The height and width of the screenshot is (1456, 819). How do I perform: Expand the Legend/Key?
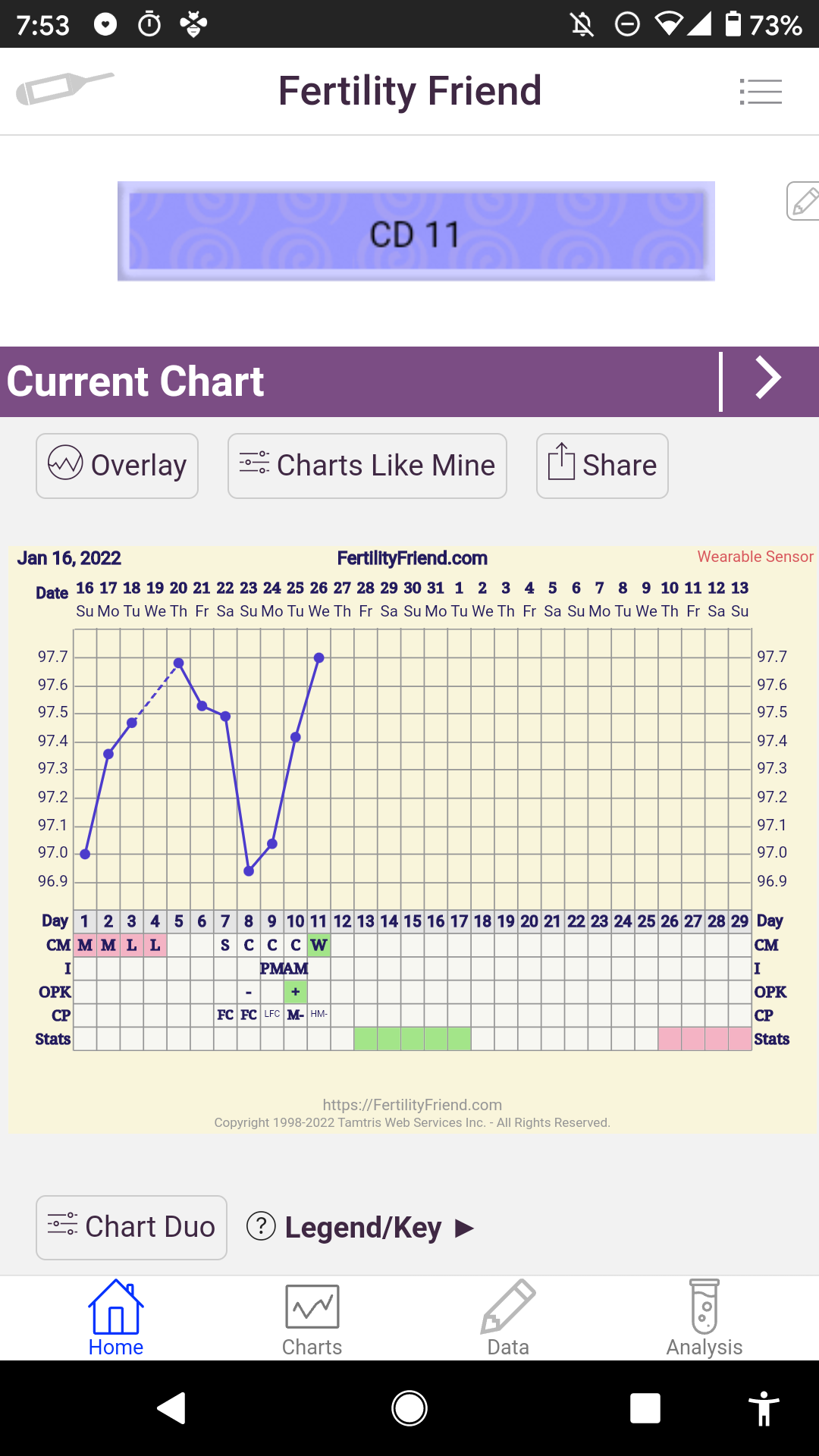click(362, 1227)
